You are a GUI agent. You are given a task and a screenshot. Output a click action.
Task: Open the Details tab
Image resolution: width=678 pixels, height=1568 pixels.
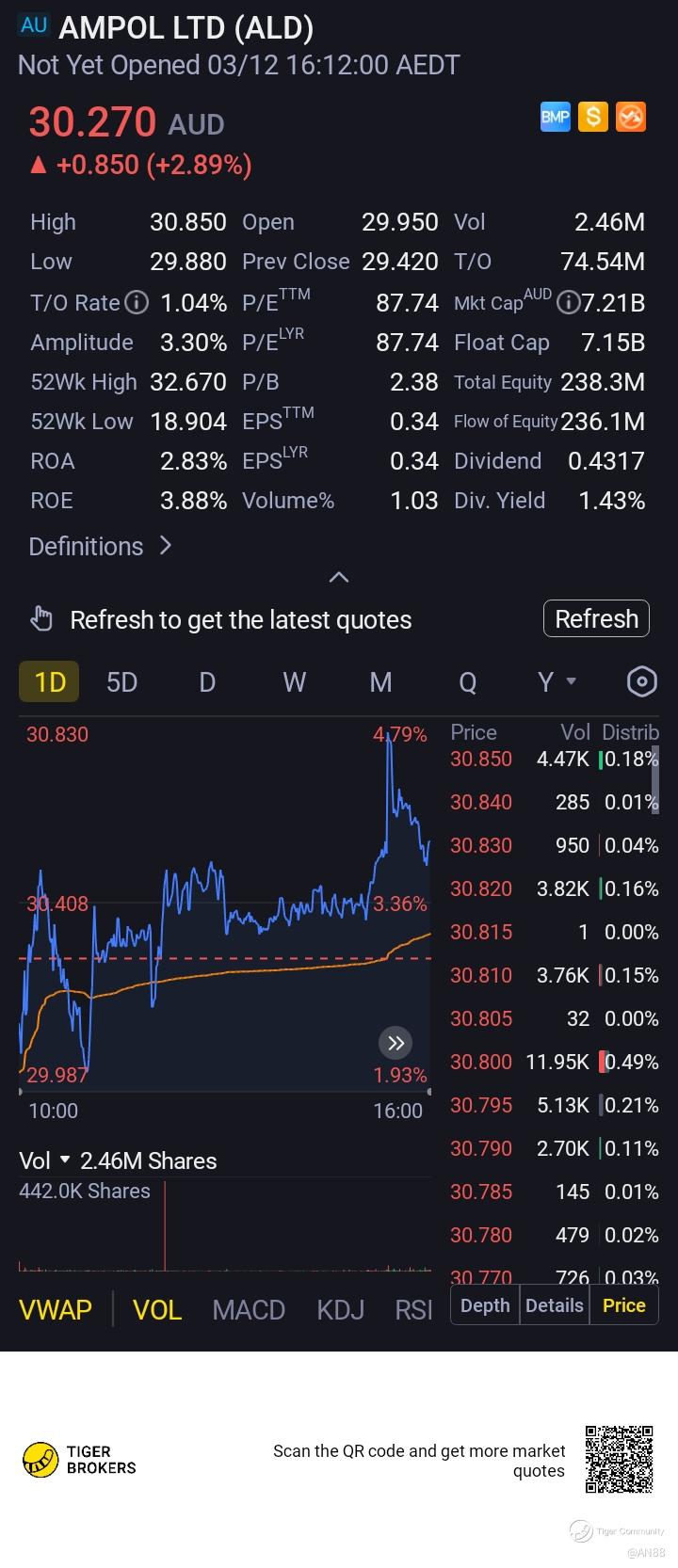click(555, 1305)
